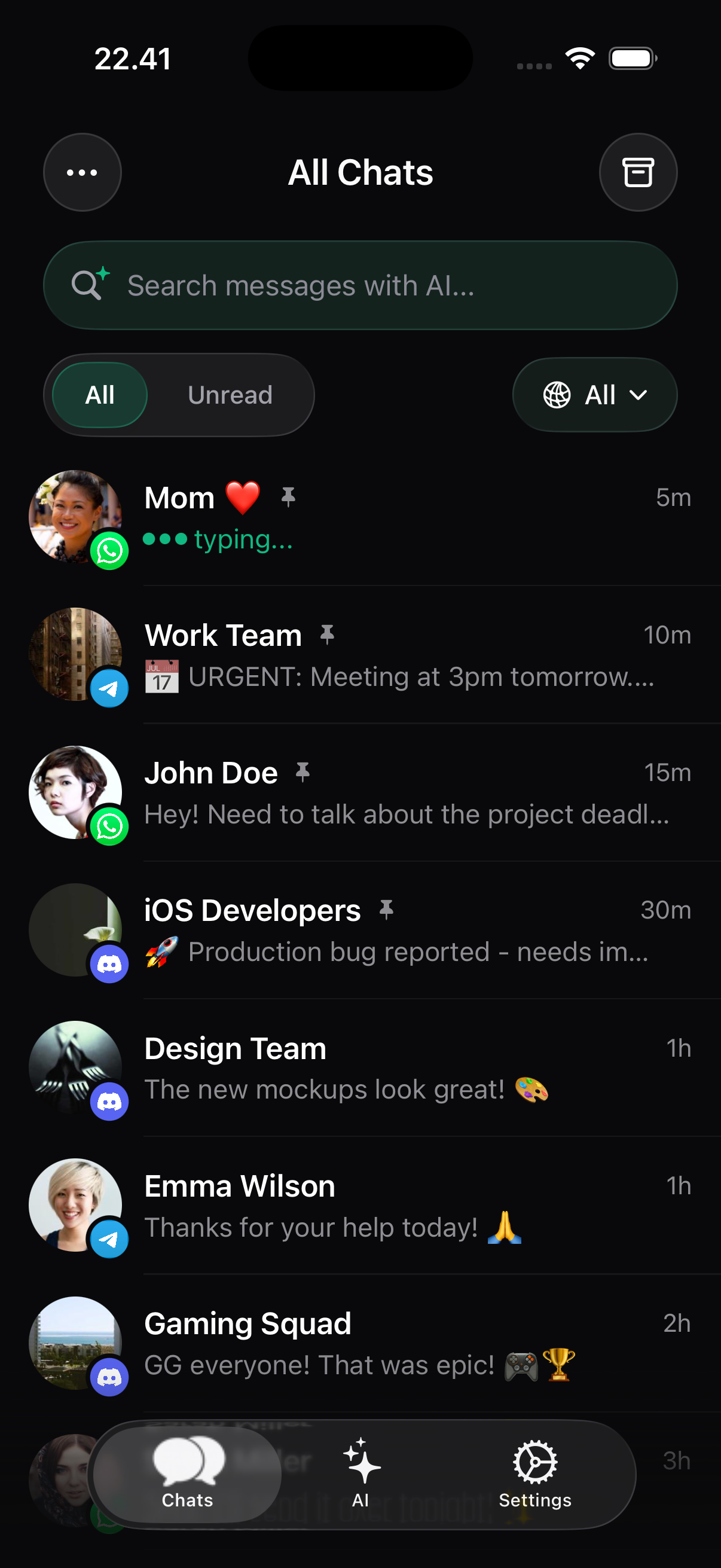Image resolution: width=721 pixels, height=1568 pixels.
Task: Expand the All platforms dropdown
Action: [594, 395]
